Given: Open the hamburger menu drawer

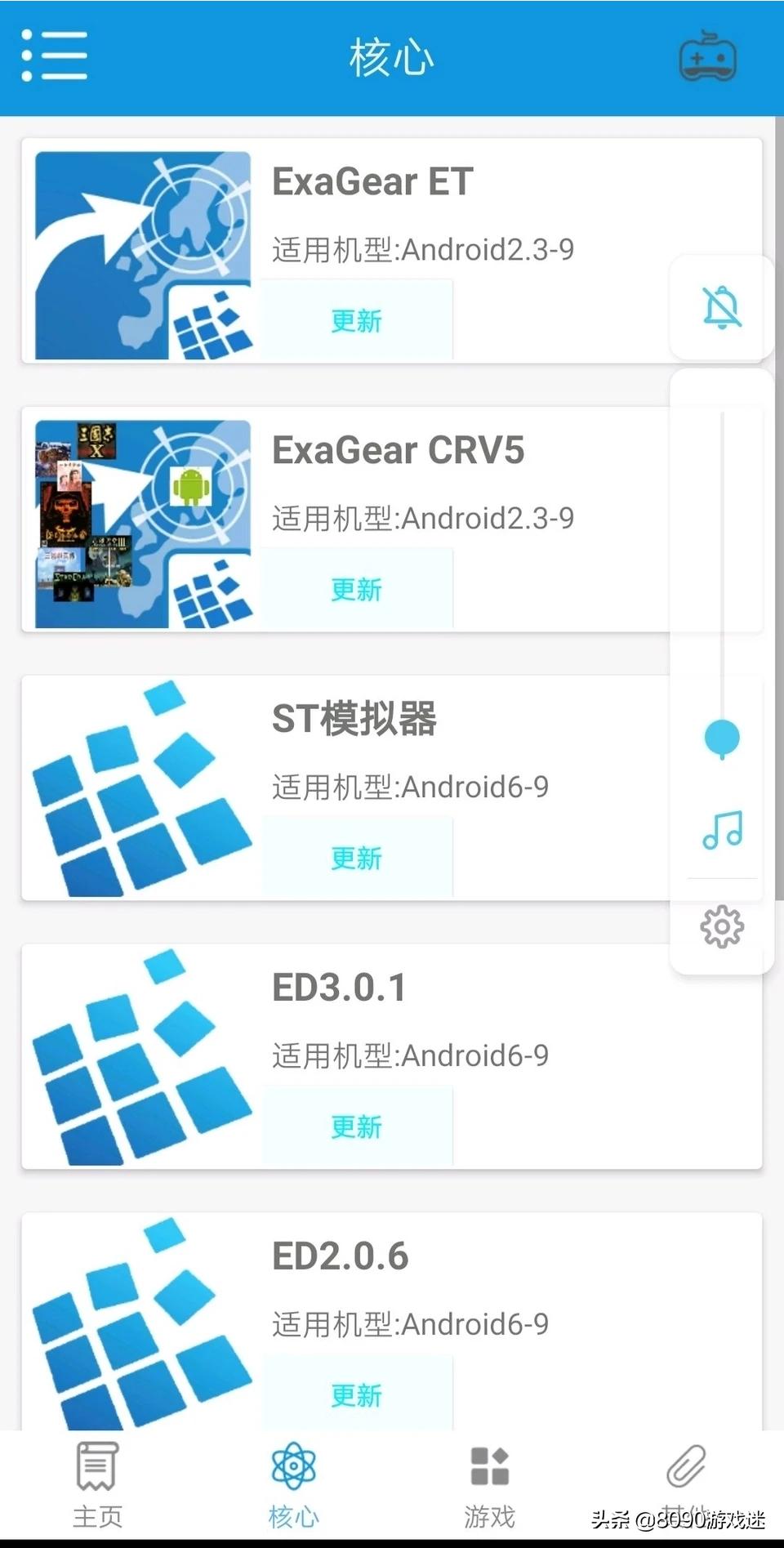Looking at the screenshot, I should coord(54,56).
